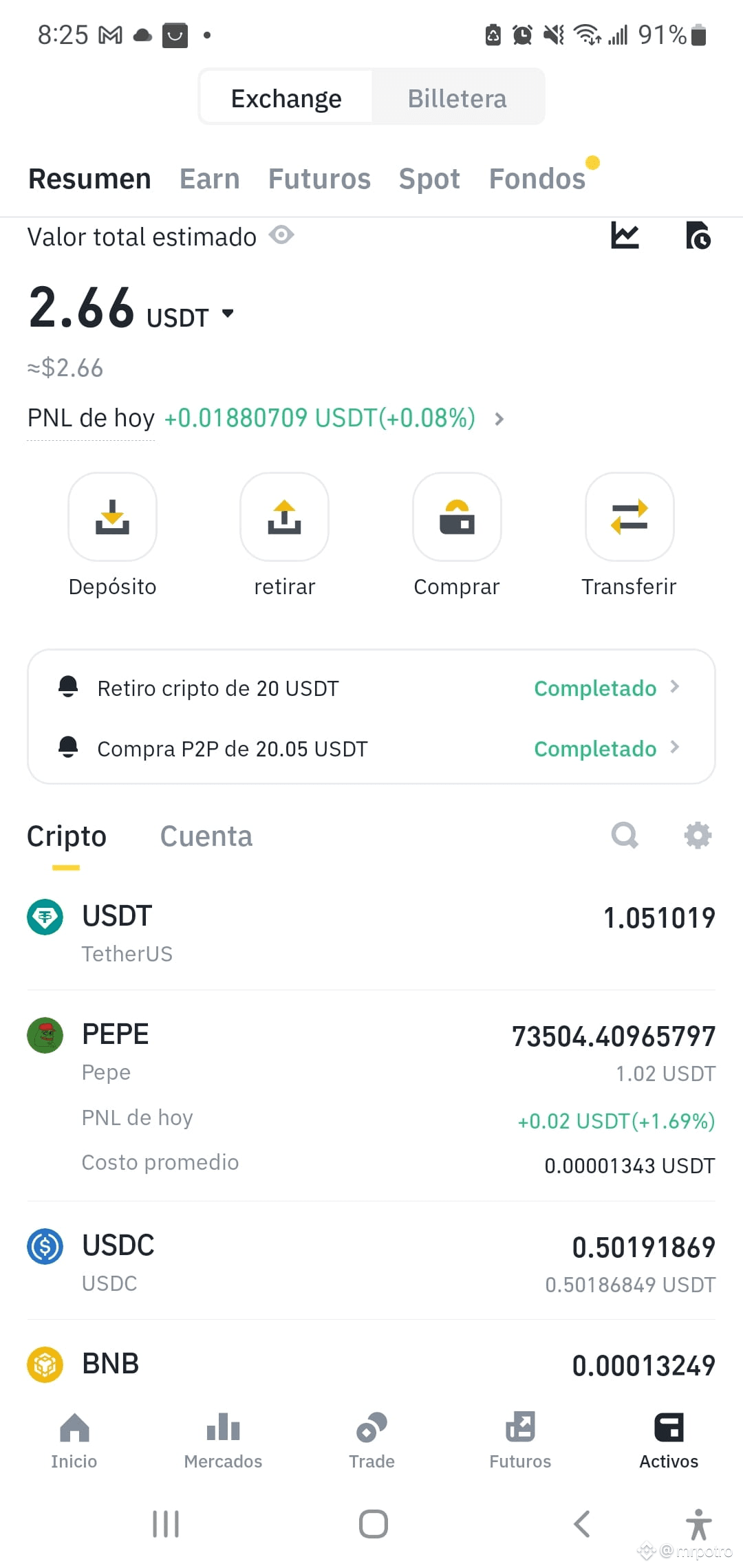Expand the Retiro cripto de 20 USDT notification

coord(371,688)
